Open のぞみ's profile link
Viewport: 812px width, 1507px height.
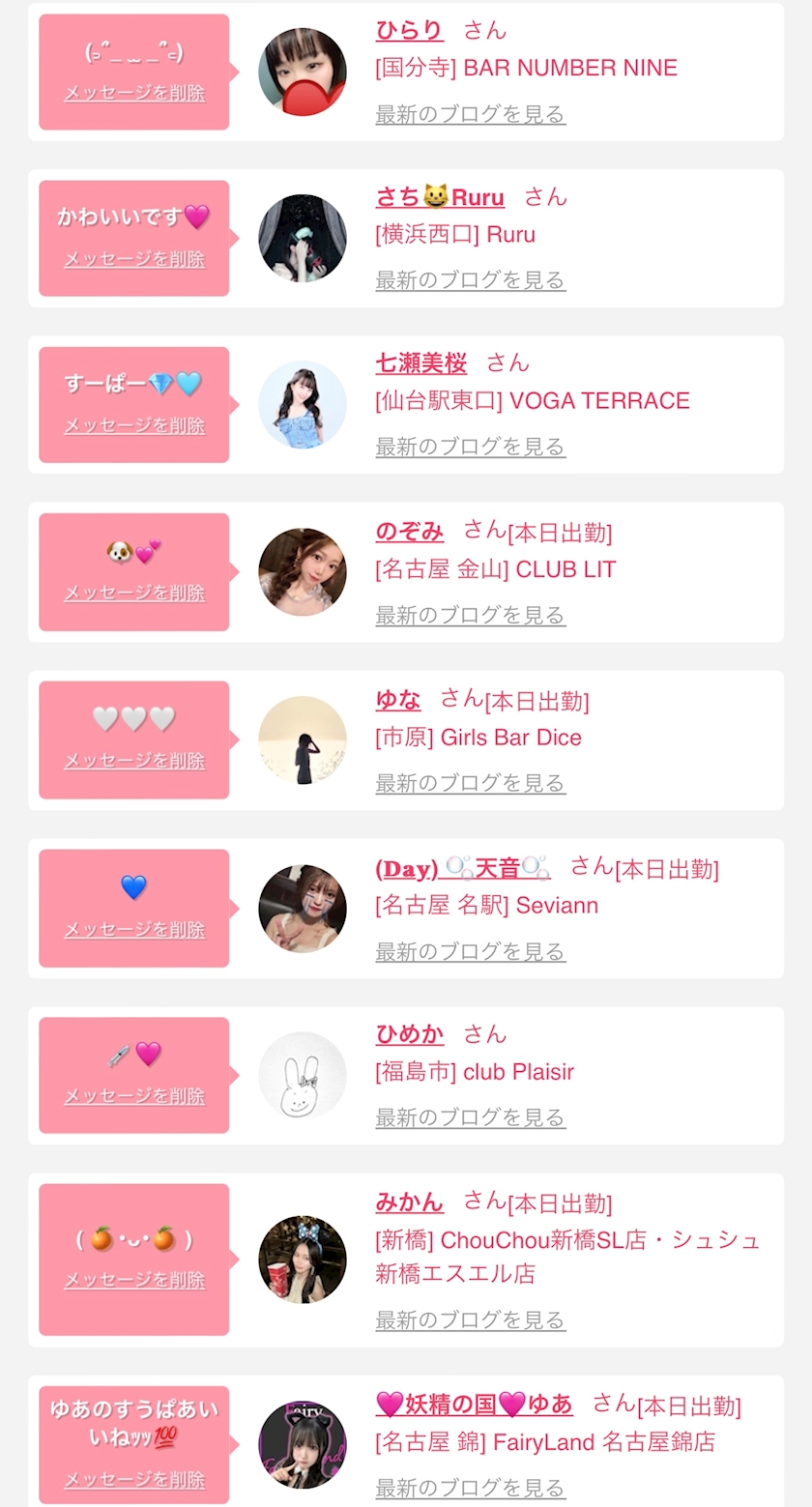(409, 531)
